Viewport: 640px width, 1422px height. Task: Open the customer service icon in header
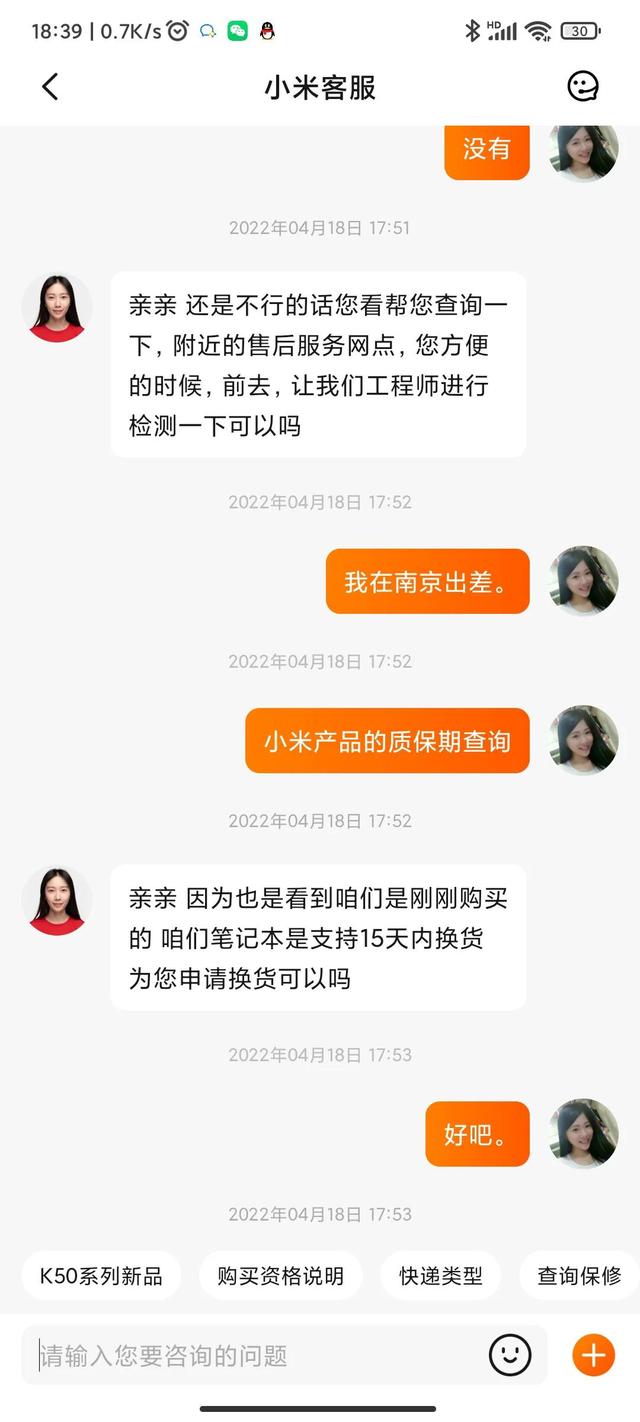582,87
